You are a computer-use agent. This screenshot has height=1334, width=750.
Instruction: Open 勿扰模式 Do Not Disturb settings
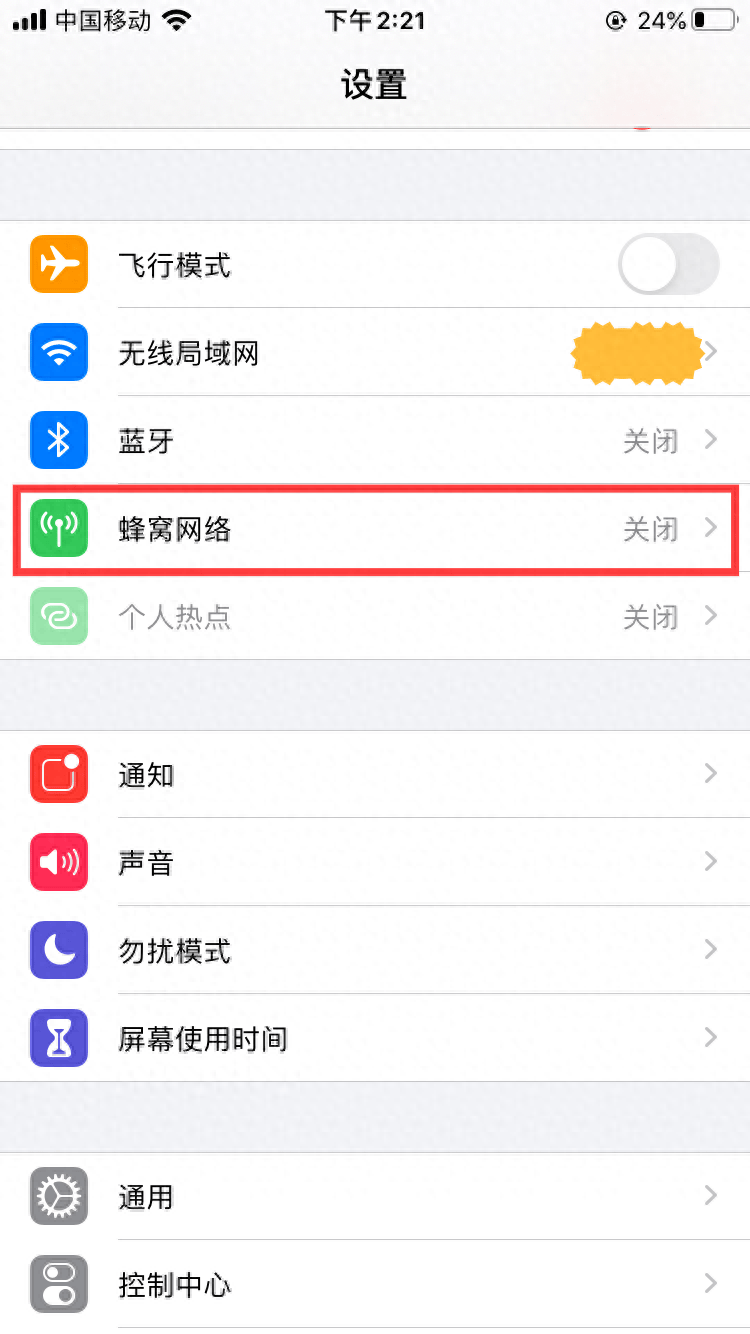pyautogui.click(x=375, y=950)
